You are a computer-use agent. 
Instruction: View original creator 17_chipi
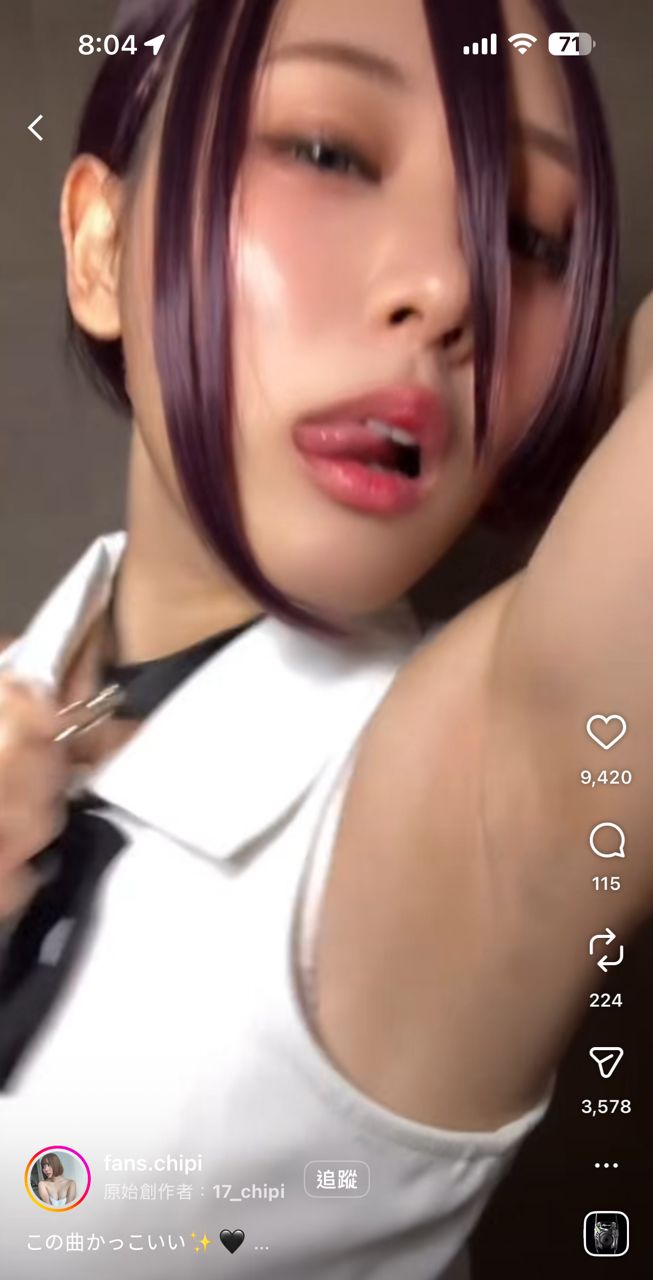[x=248, y=1191]
